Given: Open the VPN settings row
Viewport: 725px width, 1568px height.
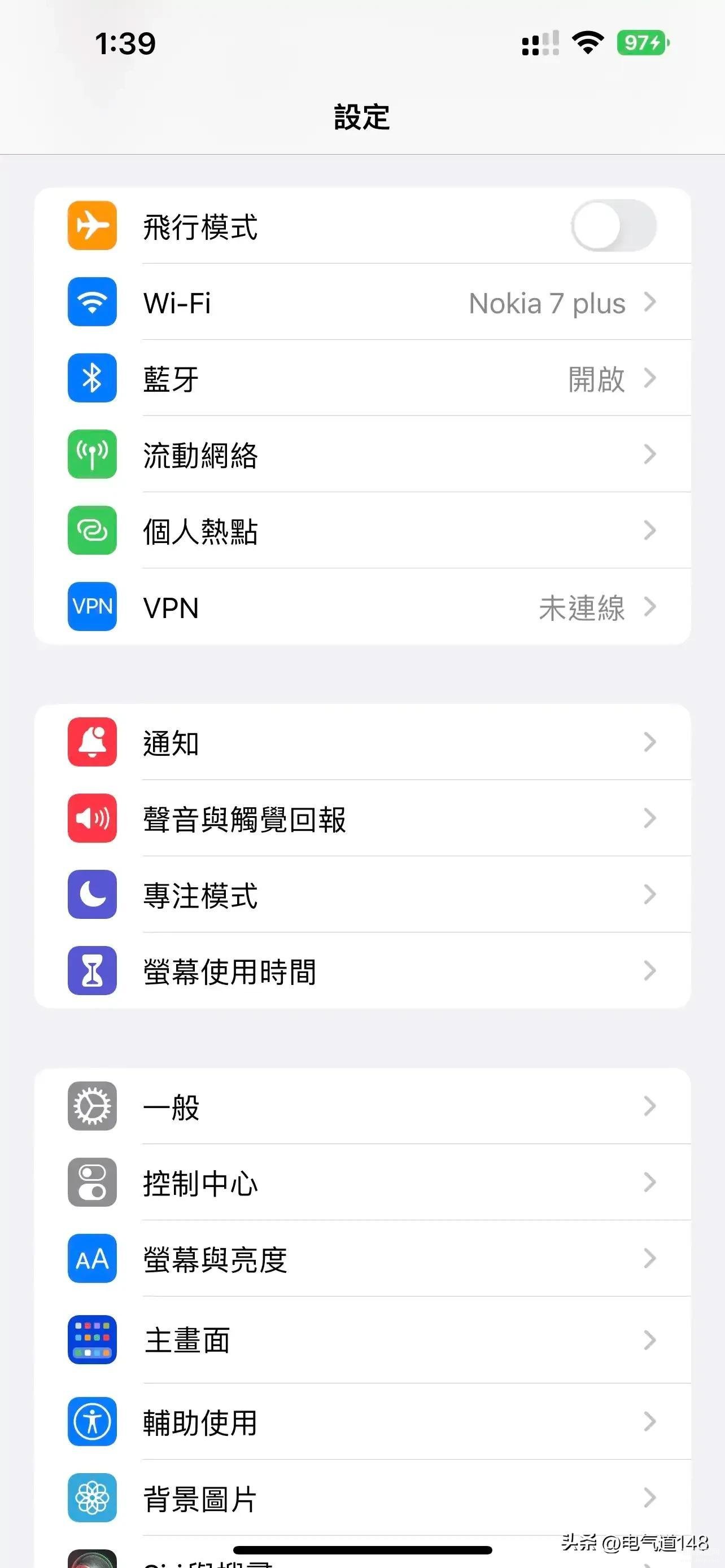Looking at the screenshot, I should coord(361,607).
